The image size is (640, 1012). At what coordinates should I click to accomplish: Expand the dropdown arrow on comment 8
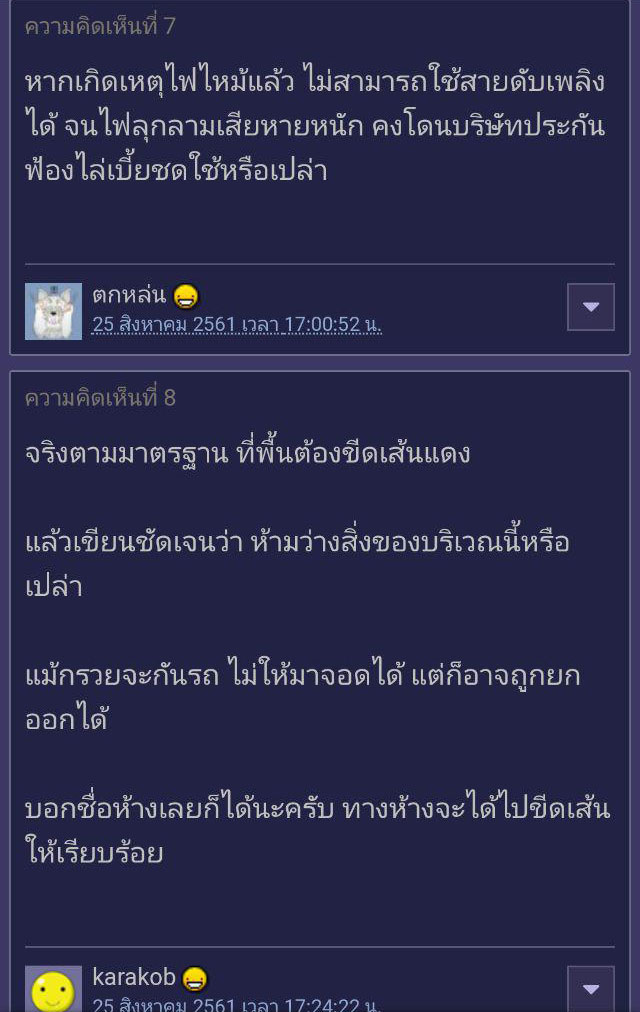[x=590, y=988]
